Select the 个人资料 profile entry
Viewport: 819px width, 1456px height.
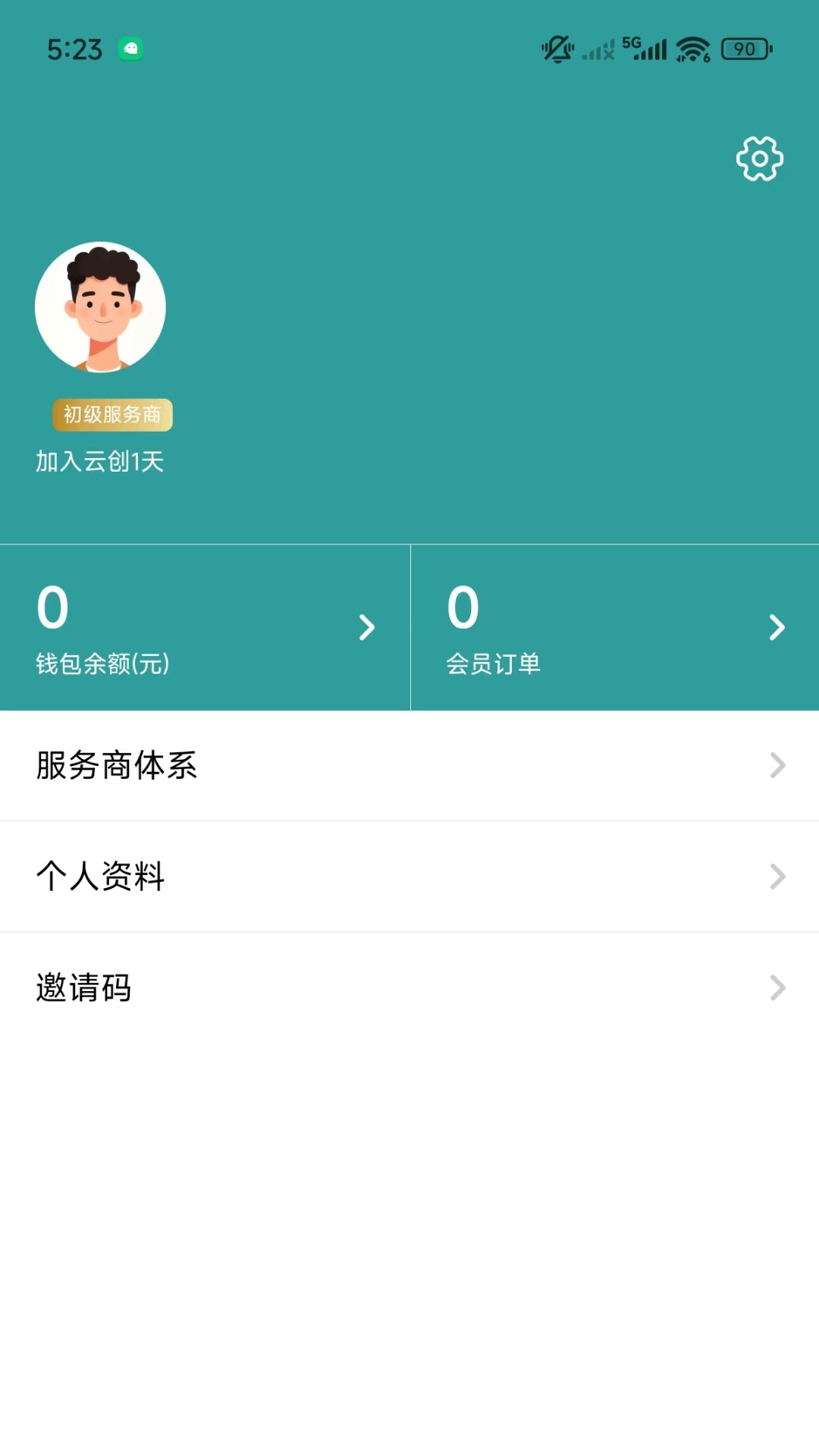[99, 877]
